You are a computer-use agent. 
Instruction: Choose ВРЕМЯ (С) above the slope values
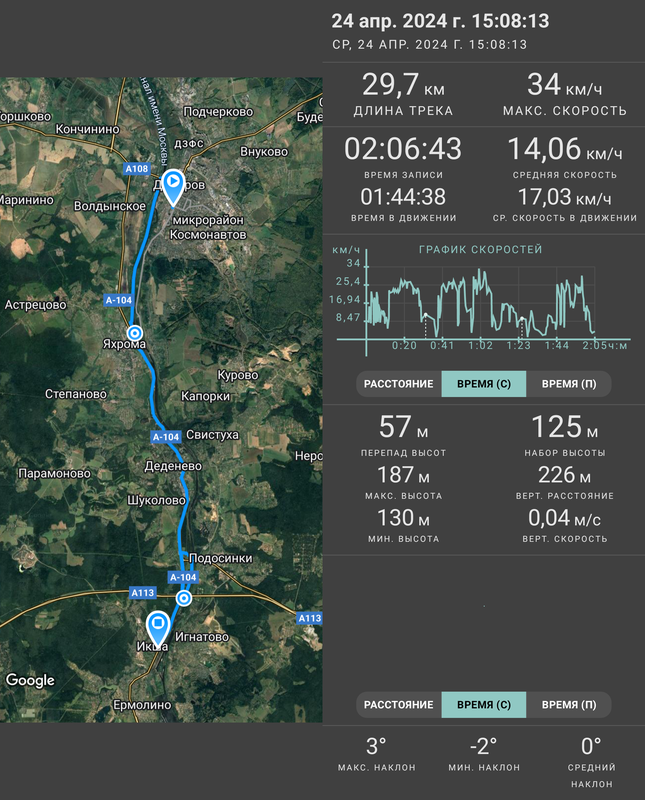[x=483, y=705]
